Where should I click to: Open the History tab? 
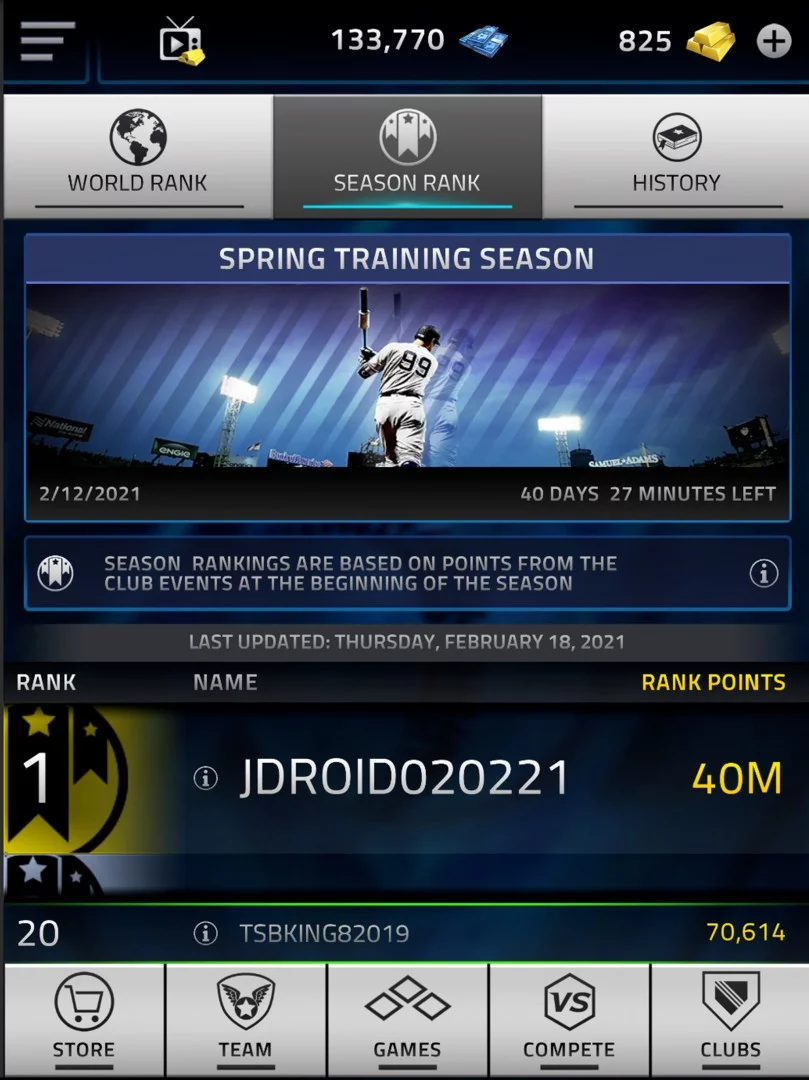tap(676, 157)
